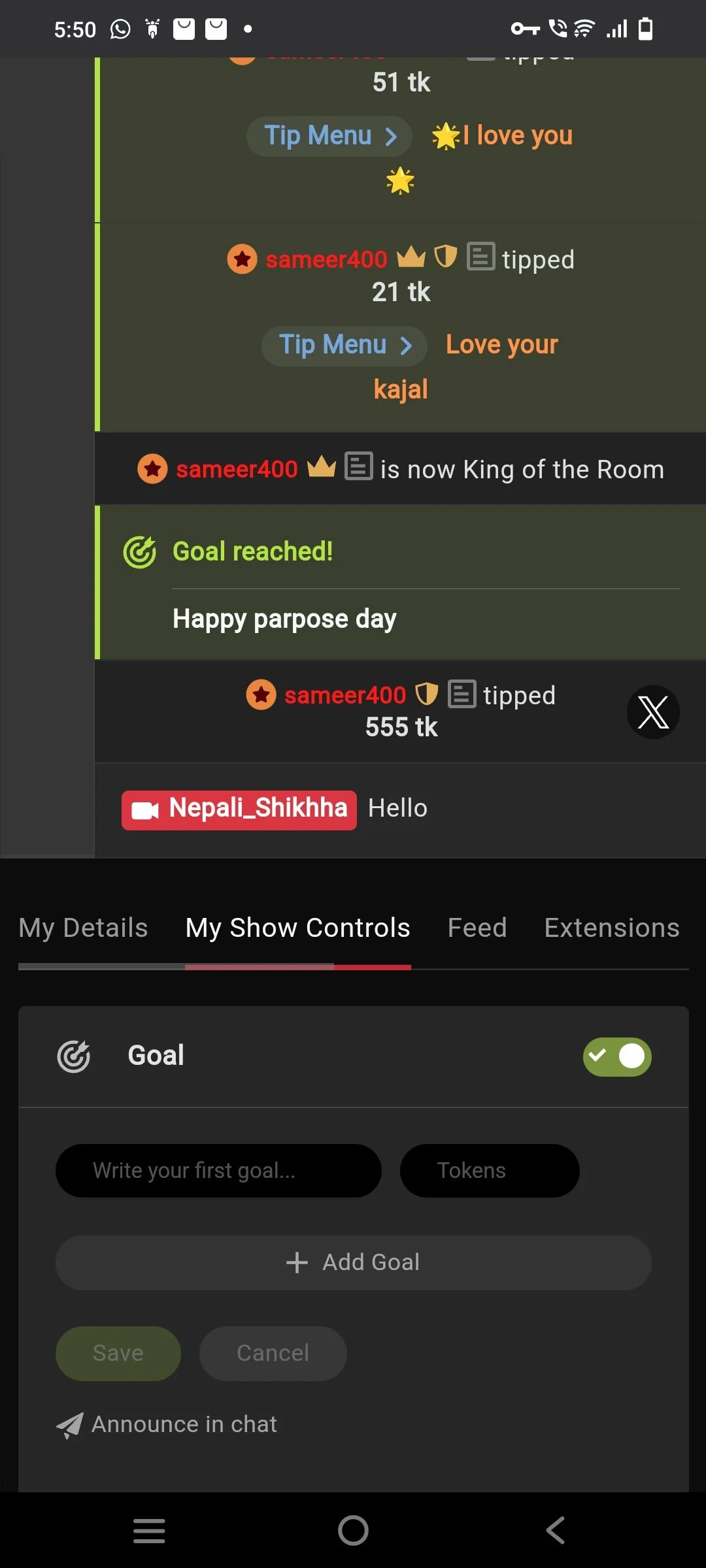Toggle the Goal switch off
This screenshot has width=706, height=1568.
pyautogui.click(x=616, y=1056)
